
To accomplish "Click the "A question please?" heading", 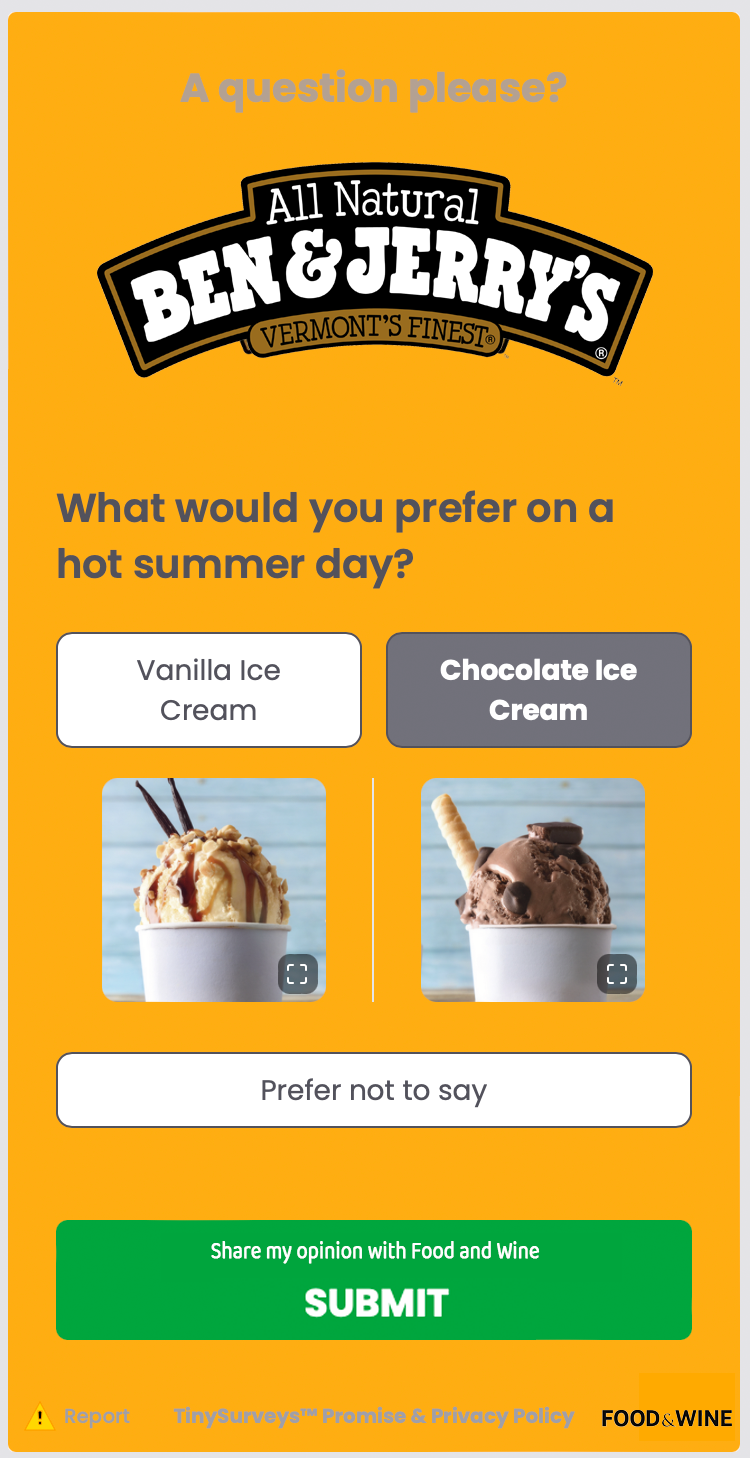I will (373, 89).
